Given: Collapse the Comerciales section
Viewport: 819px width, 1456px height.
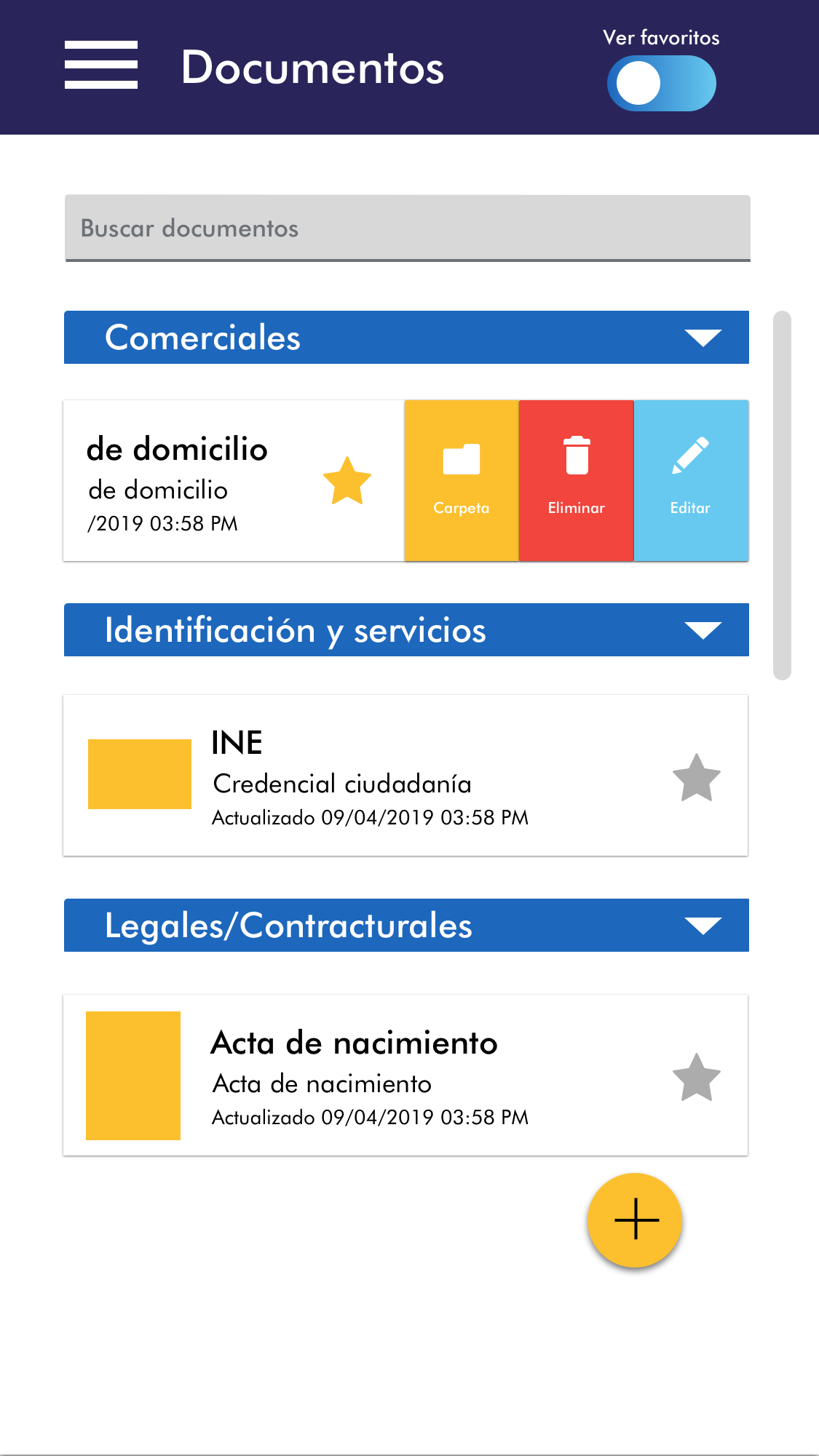Looking at the screenshot, I should pyautogui.click(x=703, y=338).
